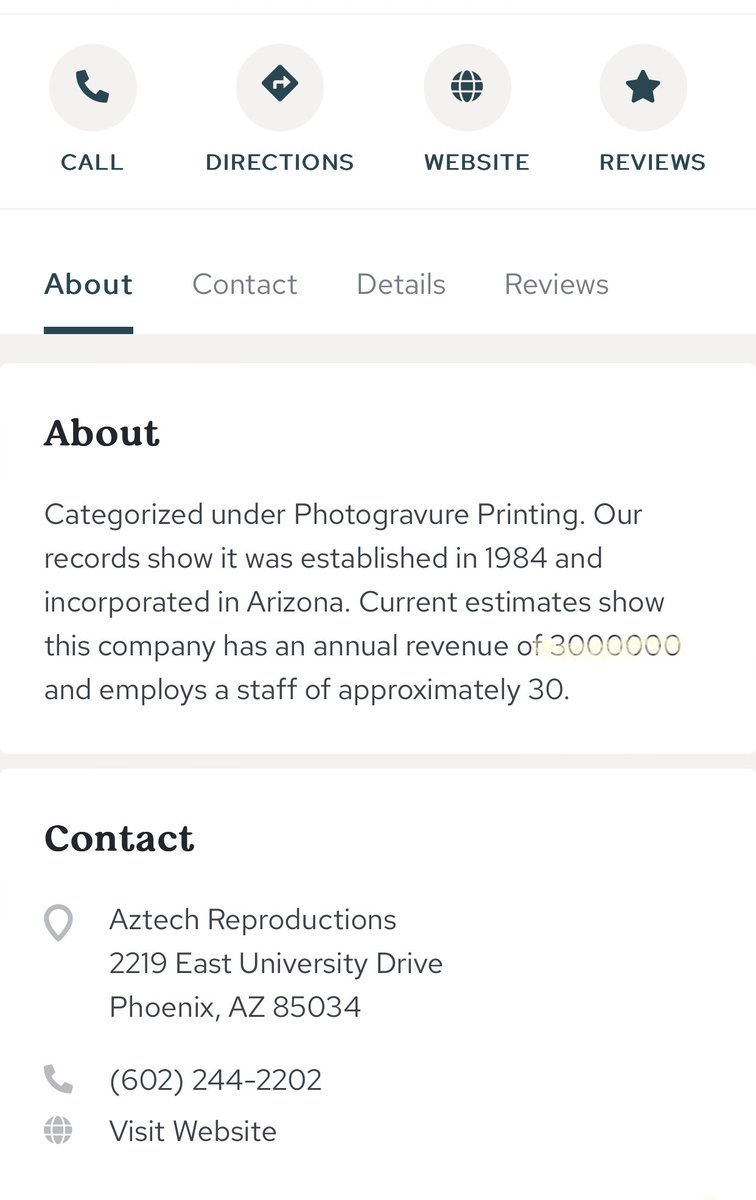Tap the Visit Website link
This screenshot has height=1200, width=756.
[x=193, y=1131]
